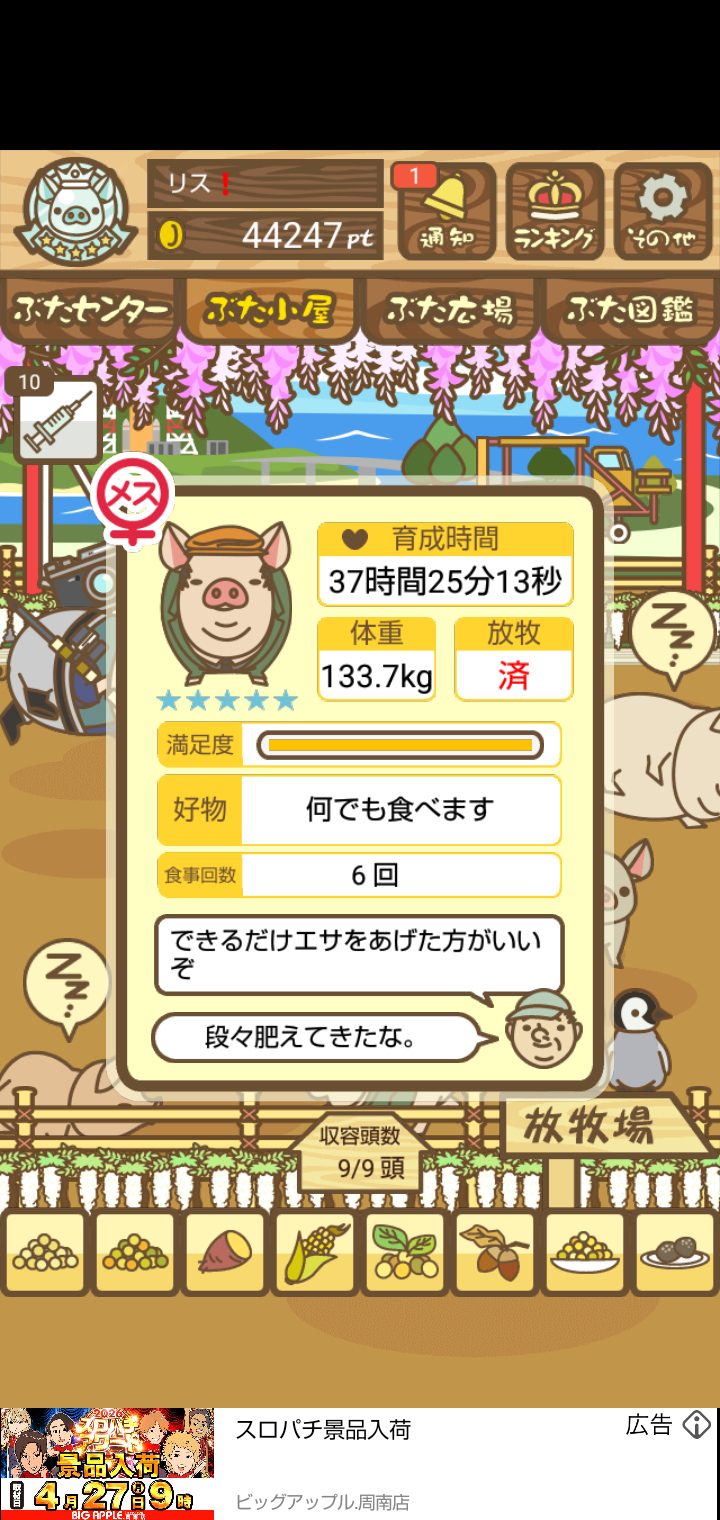The image size is (720, 1520).
Task: Switch to the ぶた小屋 tab
Action: pos(270,310)
